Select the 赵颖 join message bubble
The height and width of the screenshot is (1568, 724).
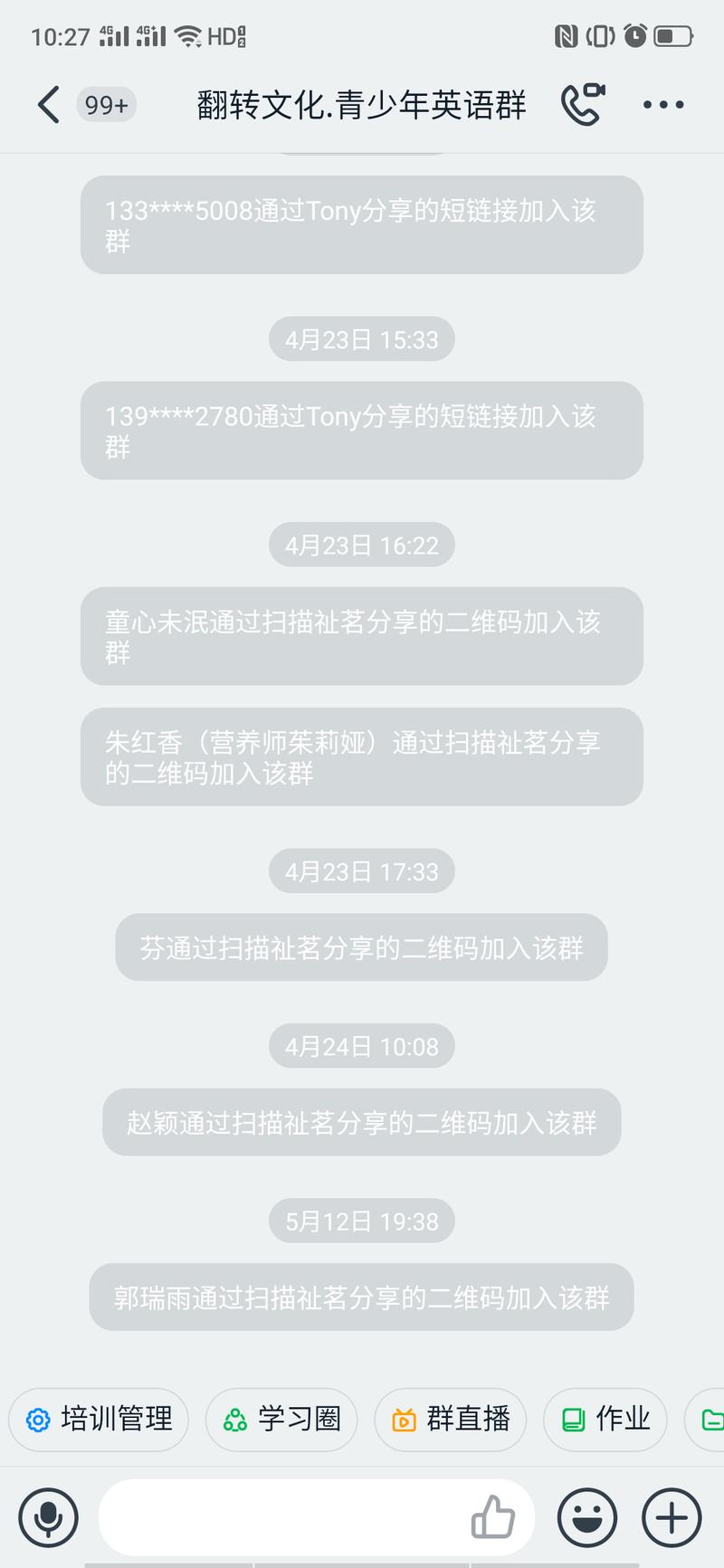click(361, 1123)
